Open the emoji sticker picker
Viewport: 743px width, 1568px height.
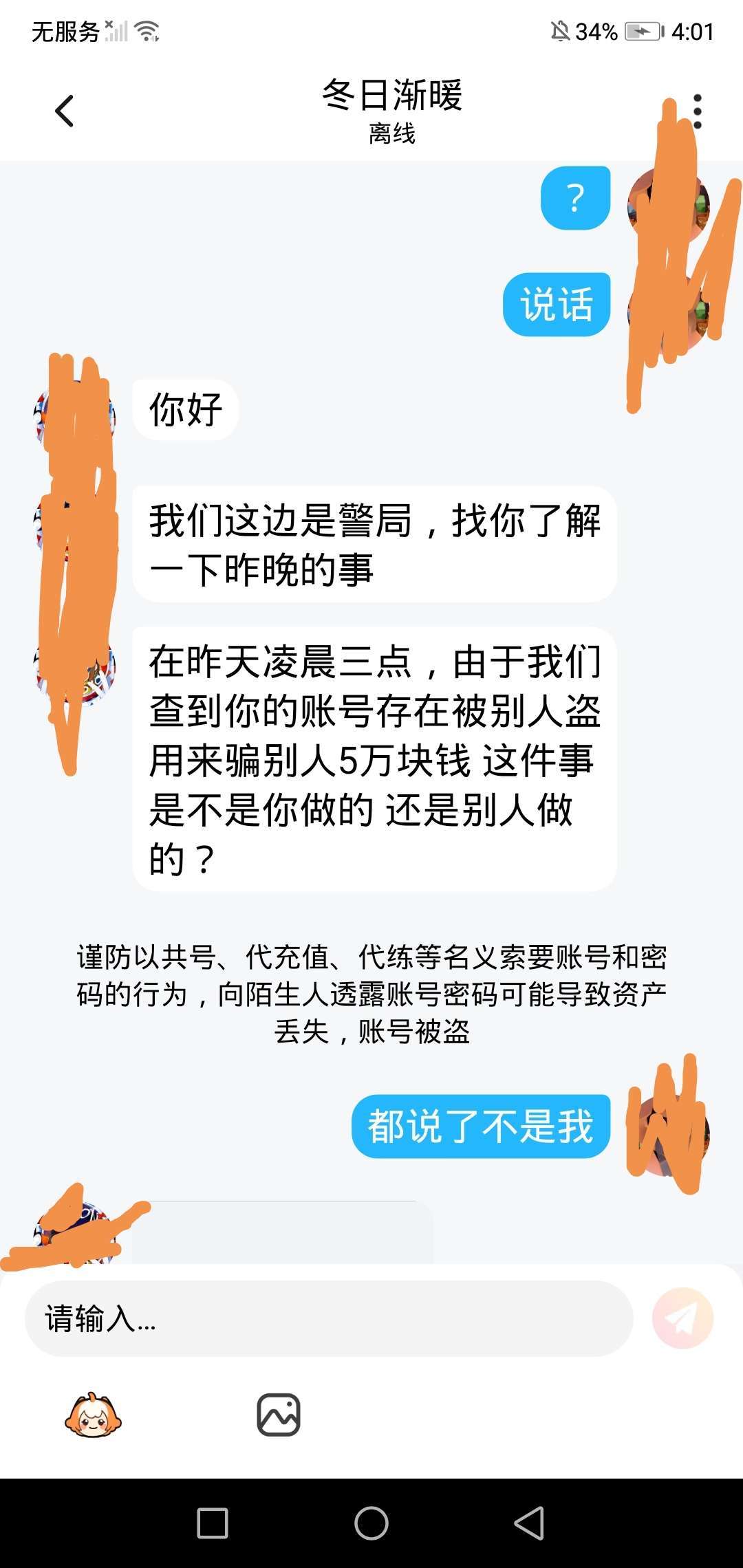(x=93, y=1415)
